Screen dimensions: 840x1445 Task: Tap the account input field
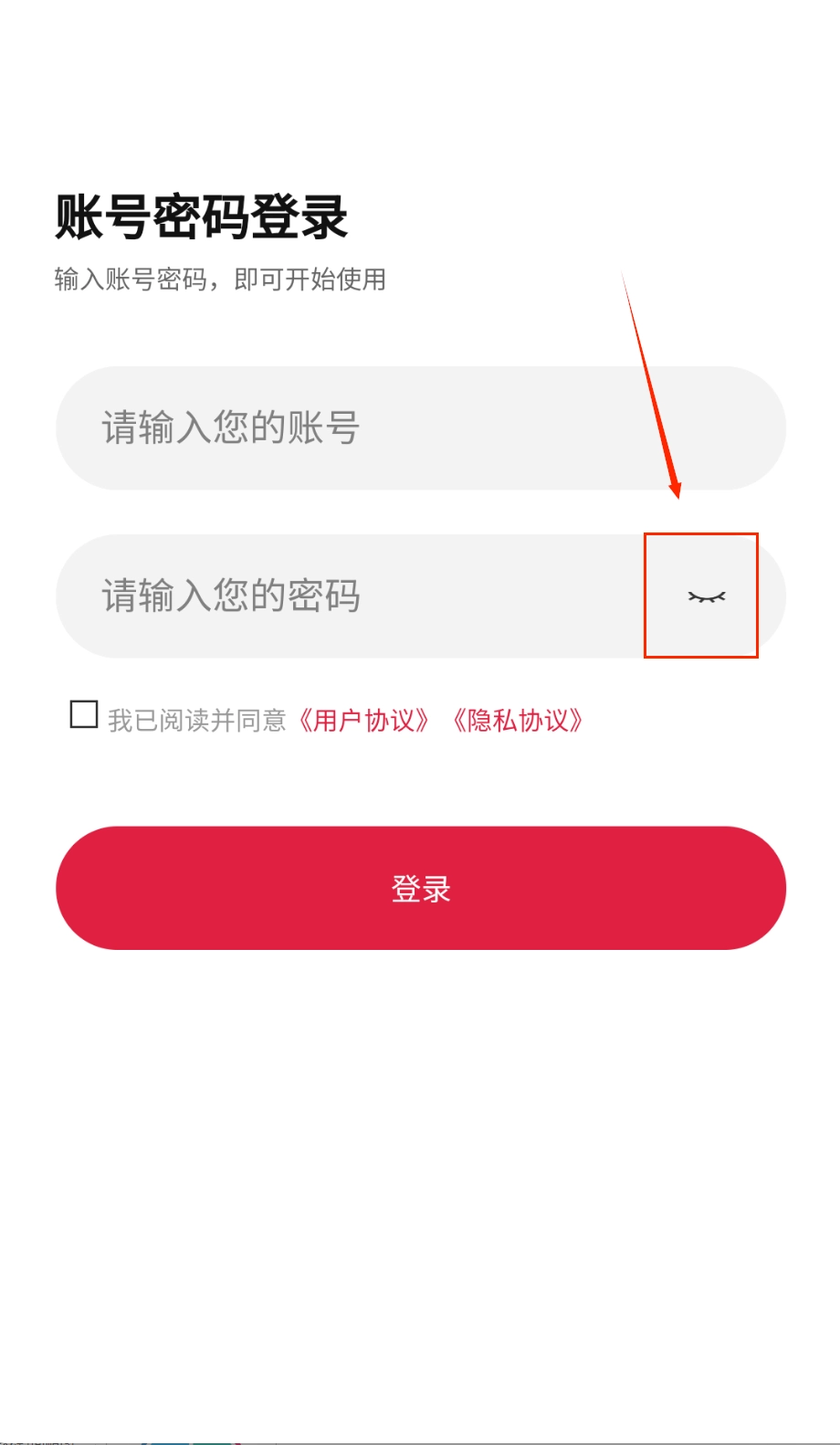coord(420,428)
